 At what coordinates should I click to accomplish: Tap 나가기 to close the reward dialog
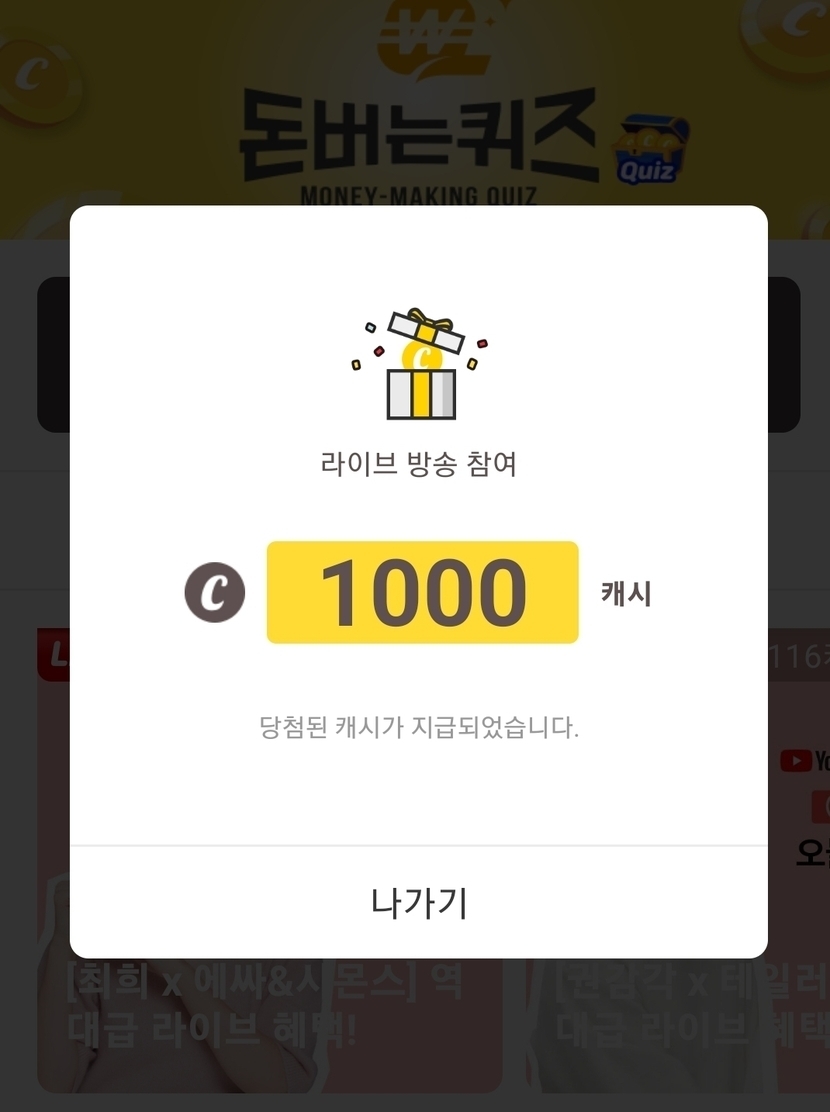click(419, 902)
